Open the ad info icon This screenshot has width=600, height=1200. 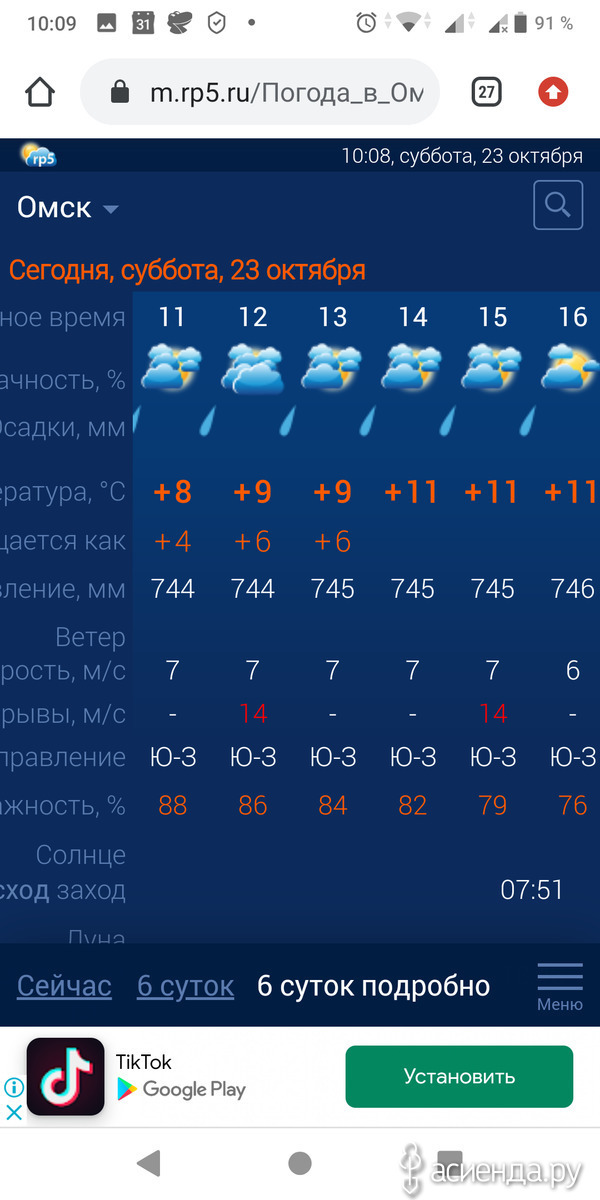(x=13, y=1087)
